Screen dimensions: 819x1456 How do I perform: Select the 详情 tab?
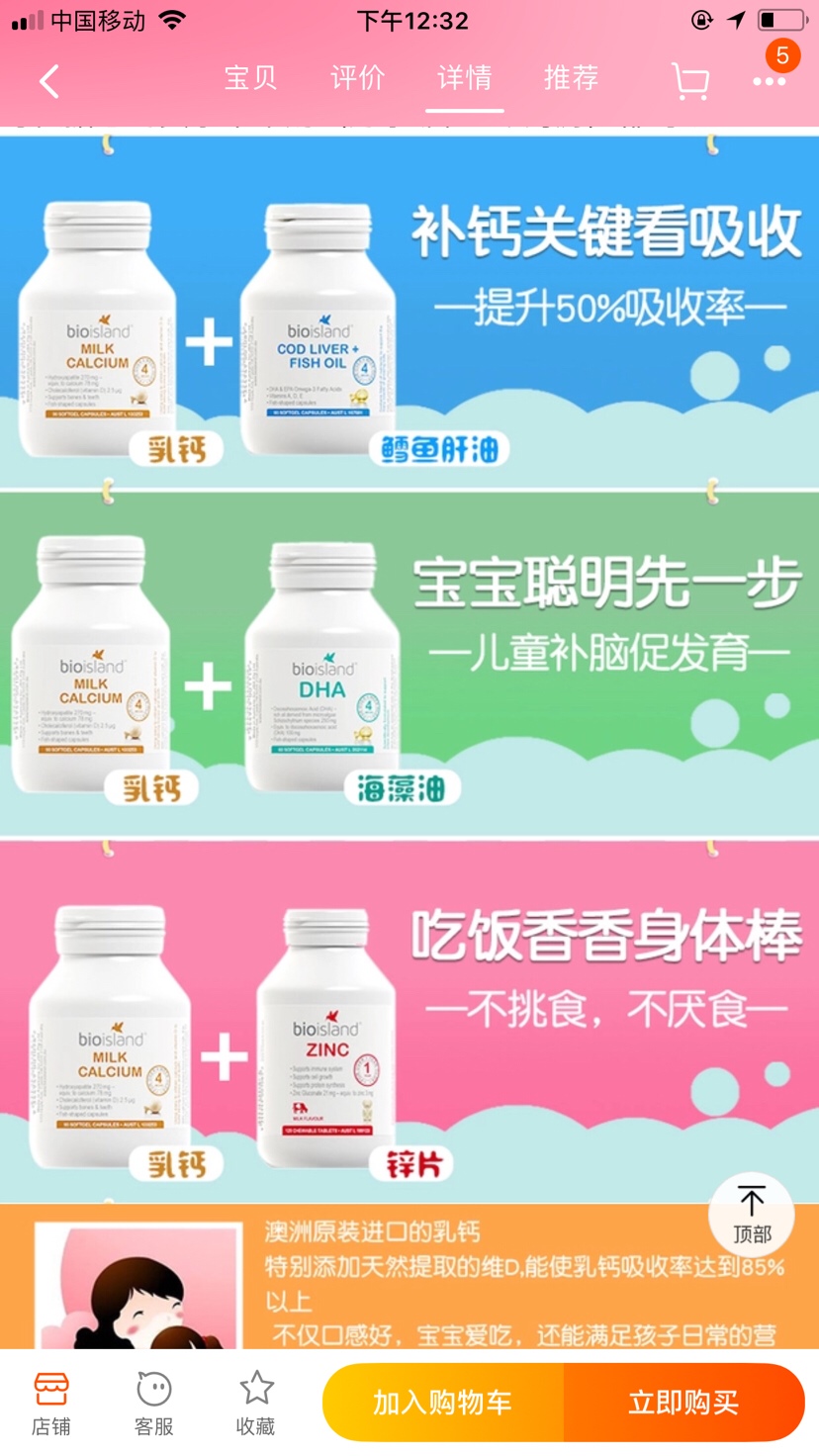tap(464, 78)
